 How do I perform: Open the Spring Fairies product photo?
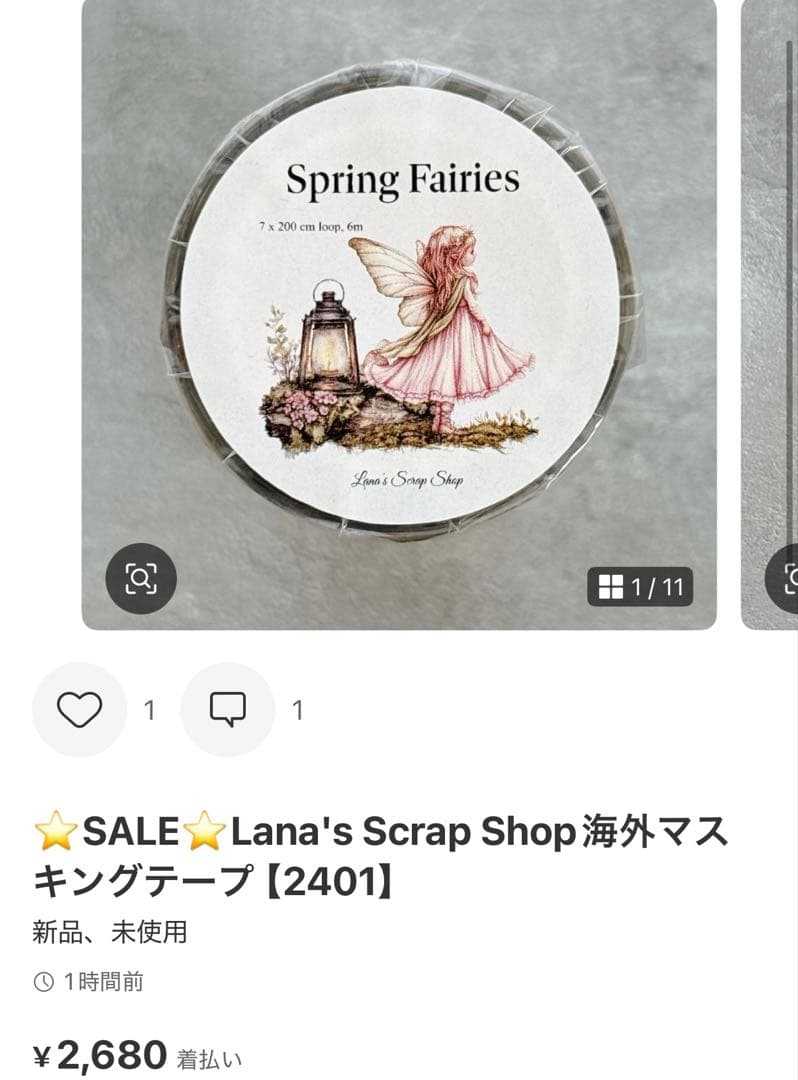click(400, 300)
